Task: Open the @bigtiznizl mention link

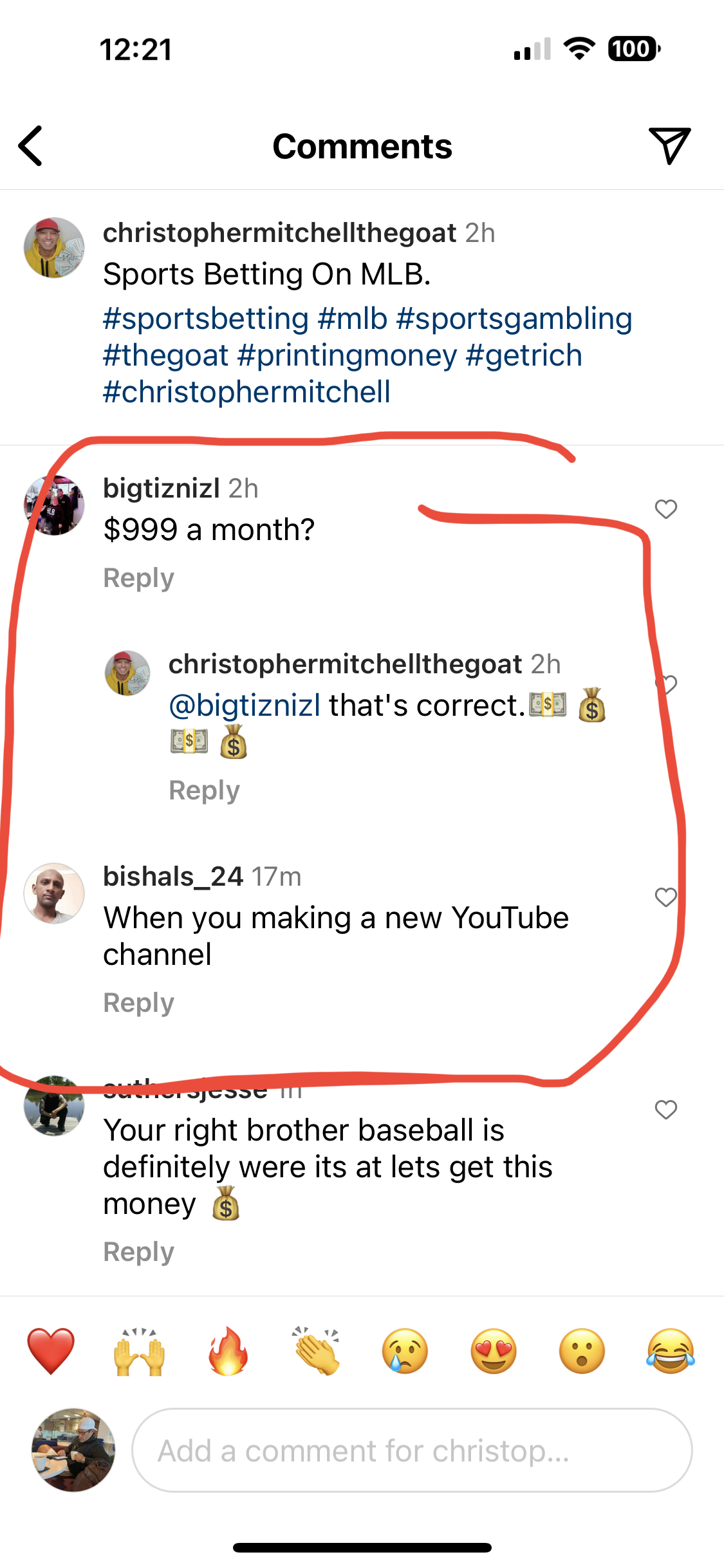Action: tap(245, 705)
